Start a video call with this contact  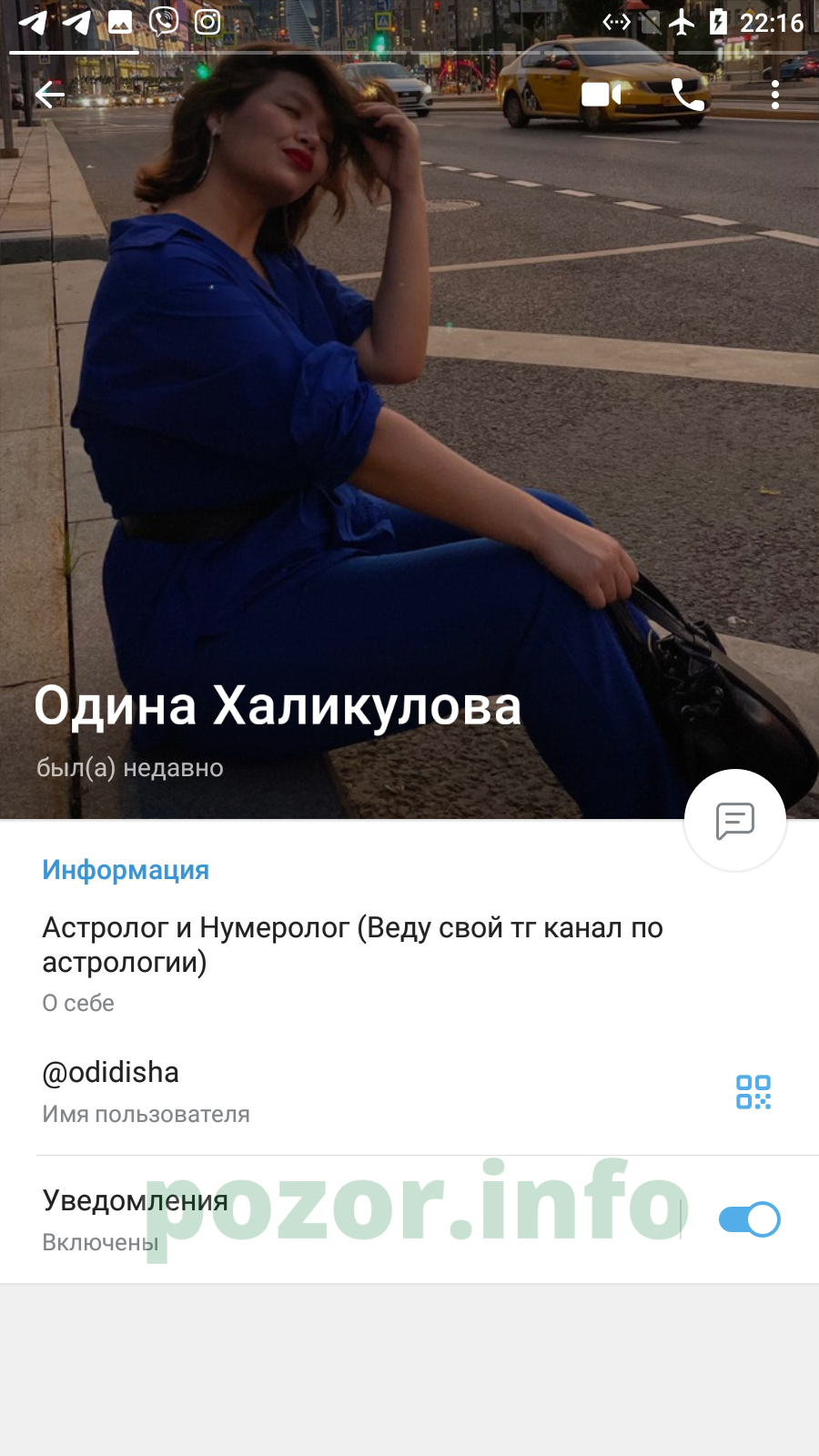click(601, 94)
